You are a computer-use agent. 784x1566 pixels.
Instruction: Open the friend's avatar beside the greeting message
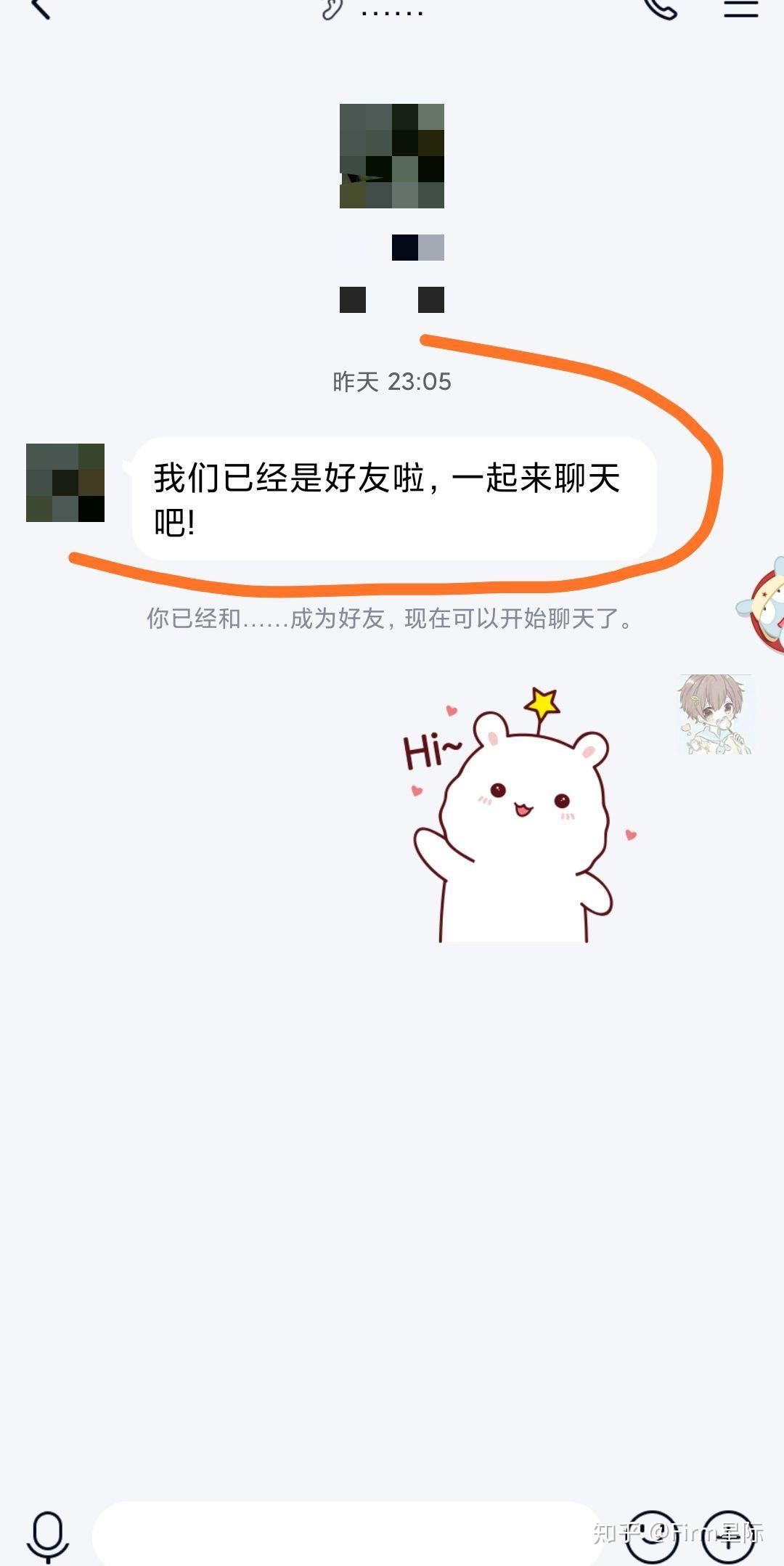[x=65, y=483]
